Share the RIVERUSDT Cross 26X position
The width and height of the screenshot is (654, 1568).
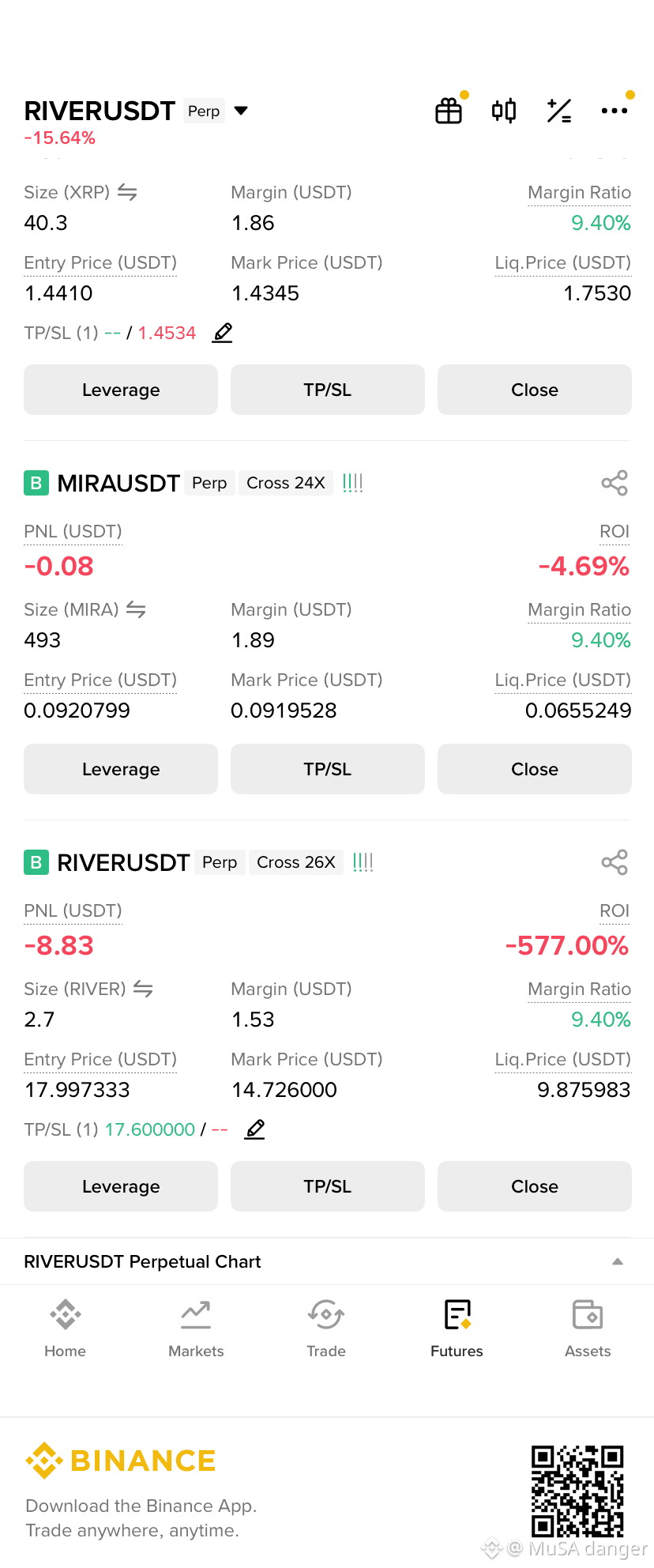[x=615, y=862]
